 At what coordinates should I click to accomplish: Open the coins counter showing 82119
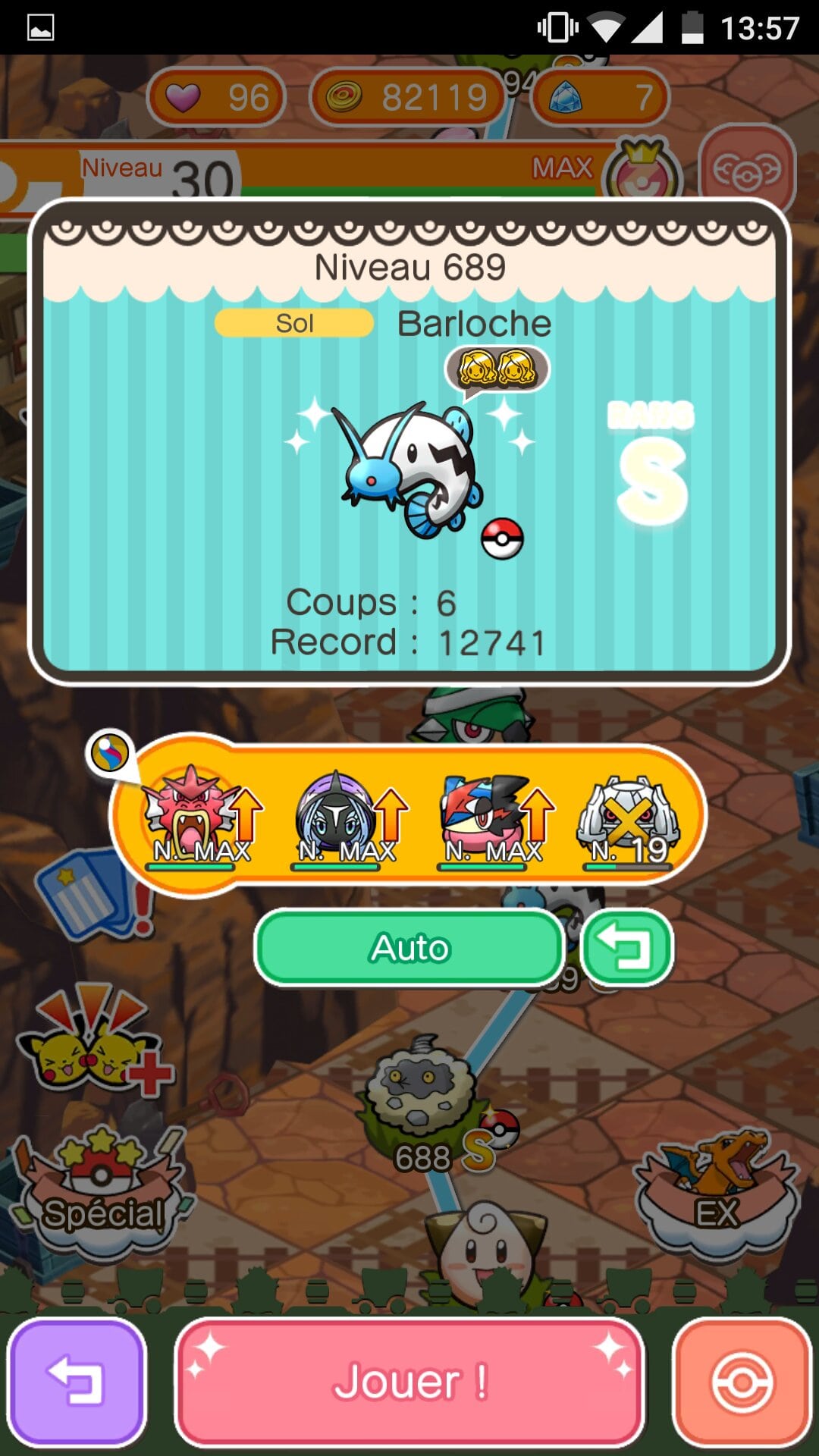[408, 97]
